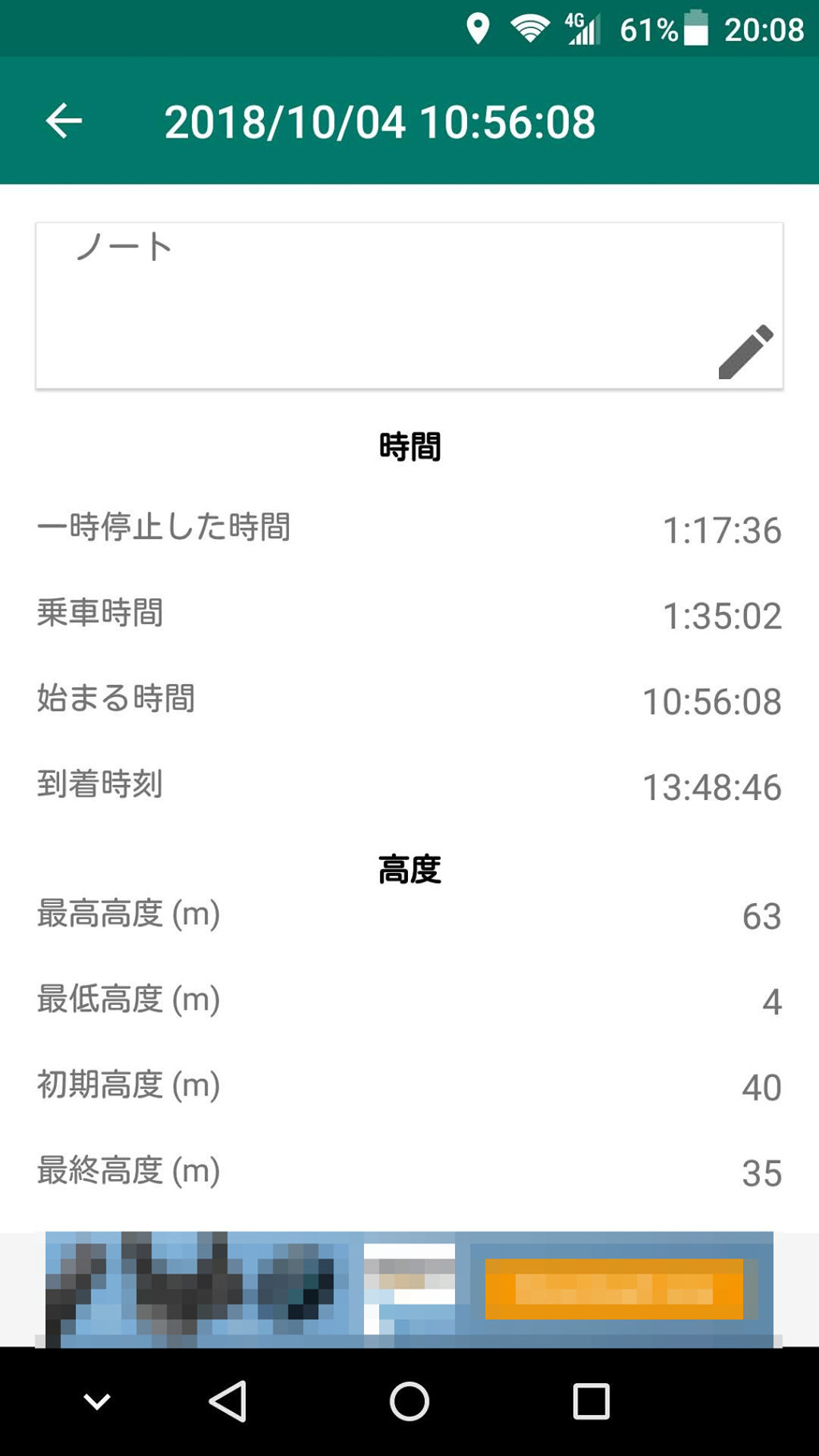Viewport: 819px width, 1456px height.
Task: Open the ノート note field
Action: click(409, 306)
